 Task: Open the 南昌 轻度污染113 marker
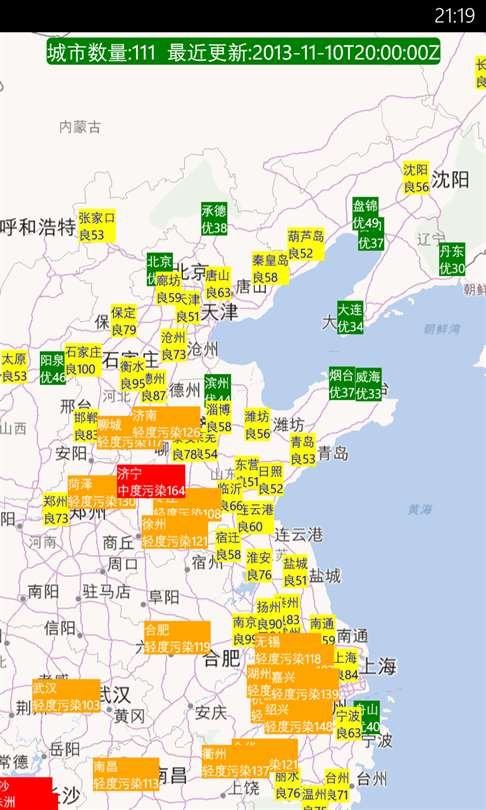(x=126, y=774)
